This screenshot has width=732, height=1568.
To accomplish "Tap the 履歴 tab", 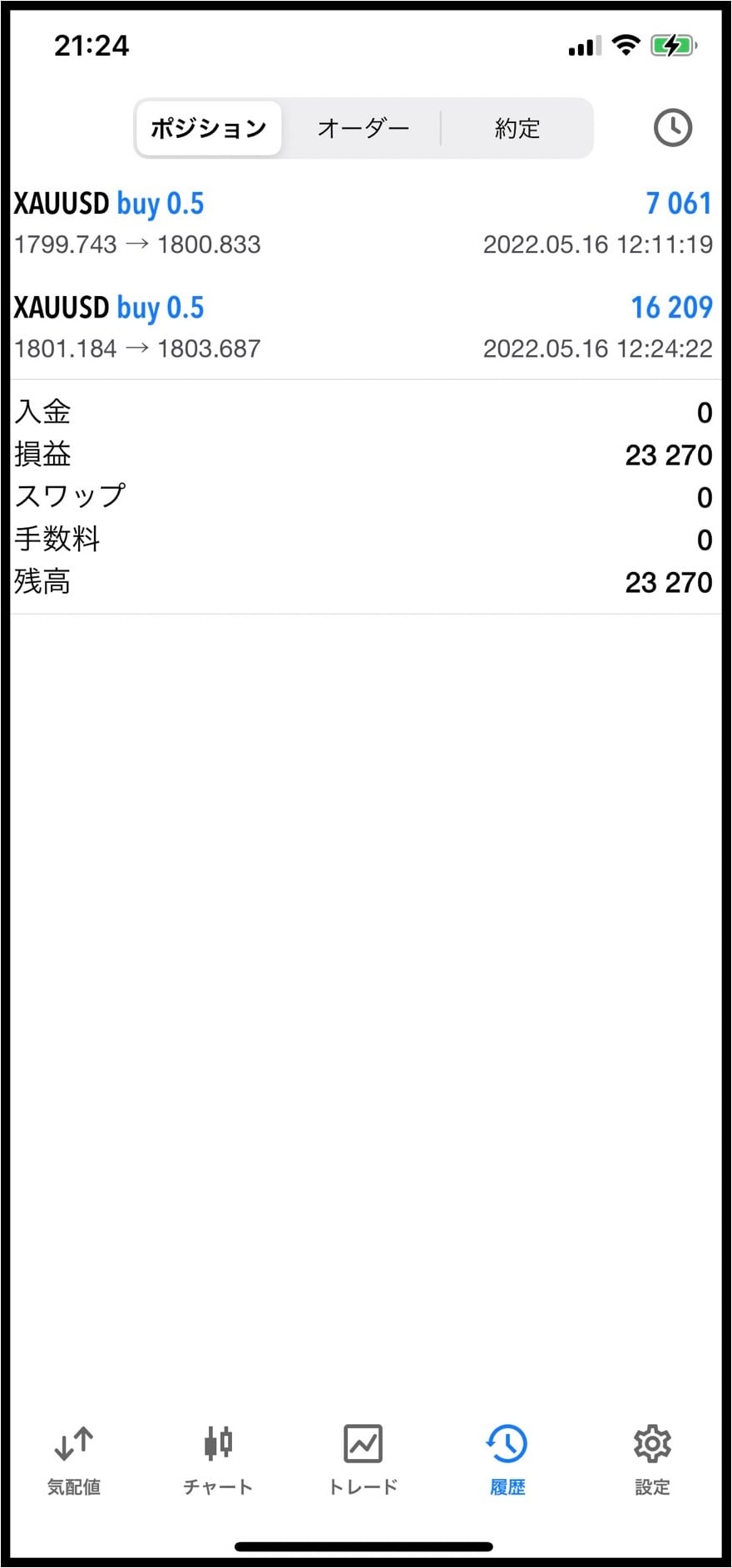I will tap(507, 1460).
